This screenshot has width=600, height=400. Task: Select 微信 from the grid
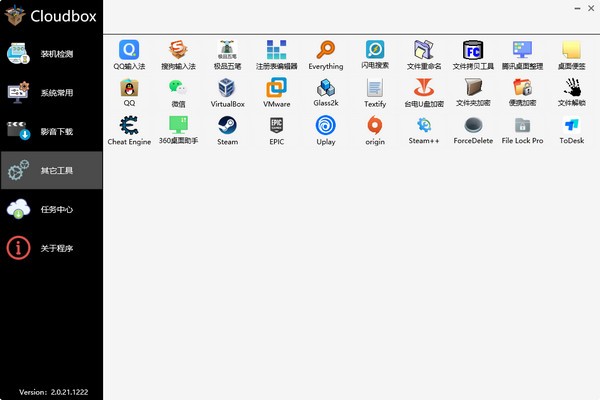(x=178, y=90)
